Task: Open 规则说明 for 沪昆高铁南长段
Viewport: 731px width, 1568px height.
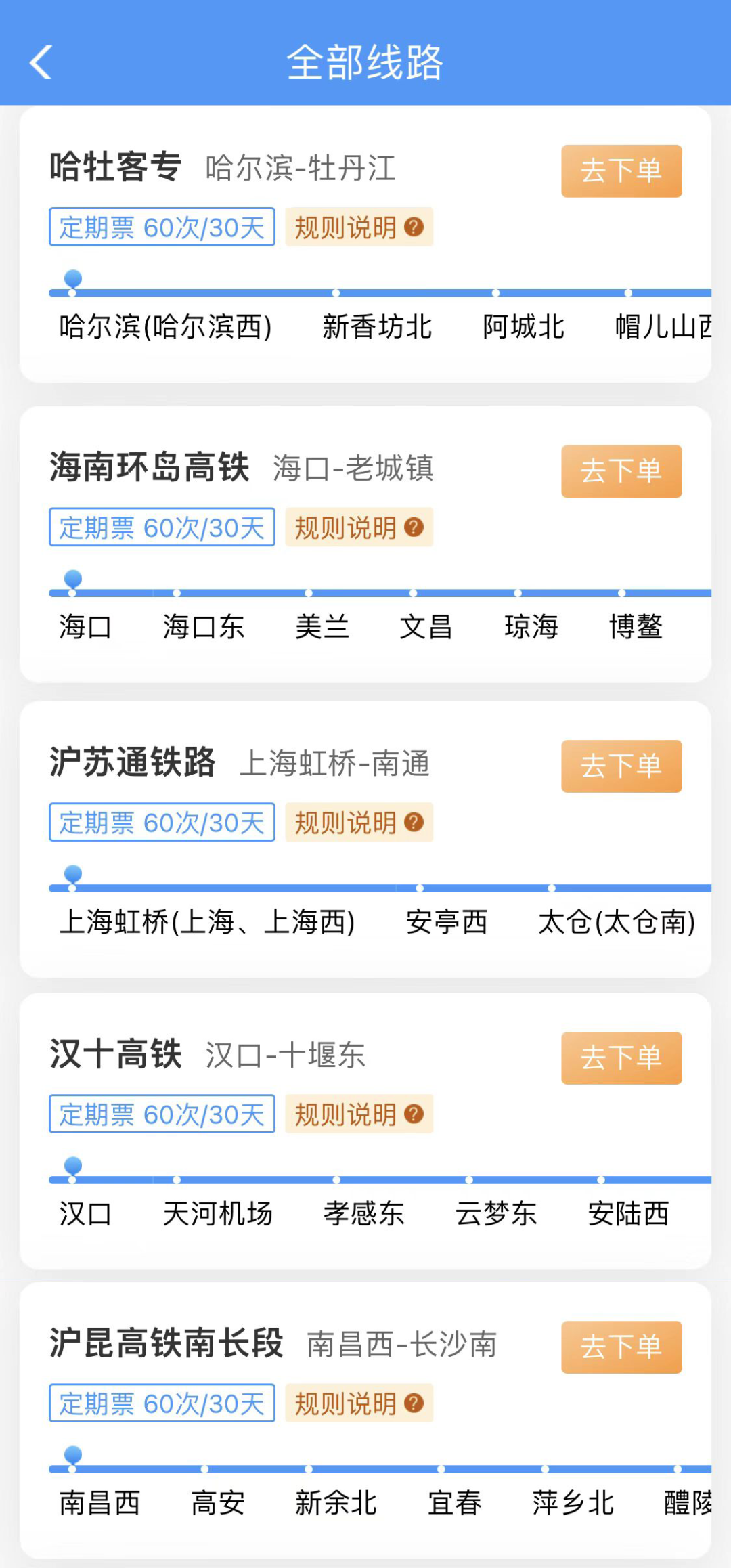Action: 359,1403
